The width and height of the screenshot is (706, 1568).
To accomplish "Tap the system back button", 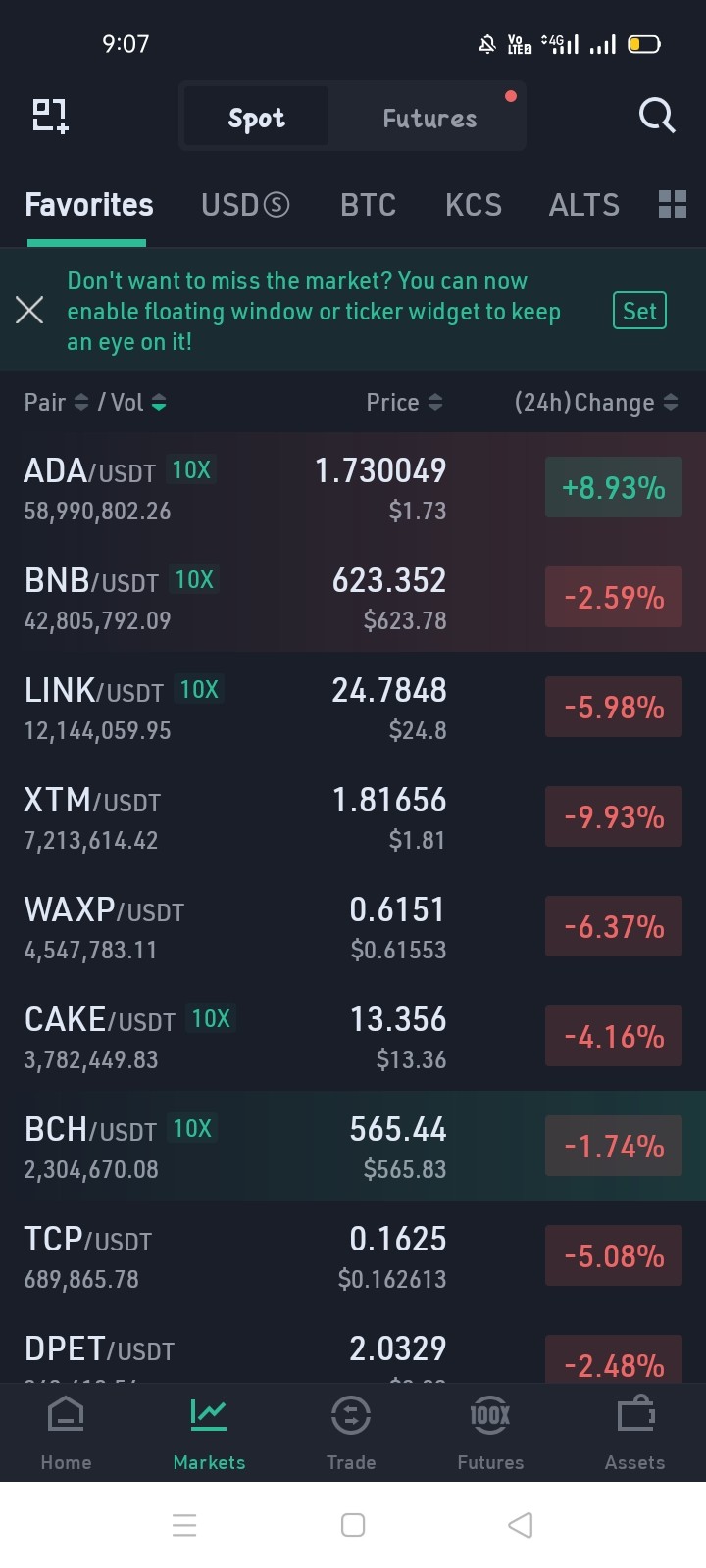I will (x=521, y=1525).
